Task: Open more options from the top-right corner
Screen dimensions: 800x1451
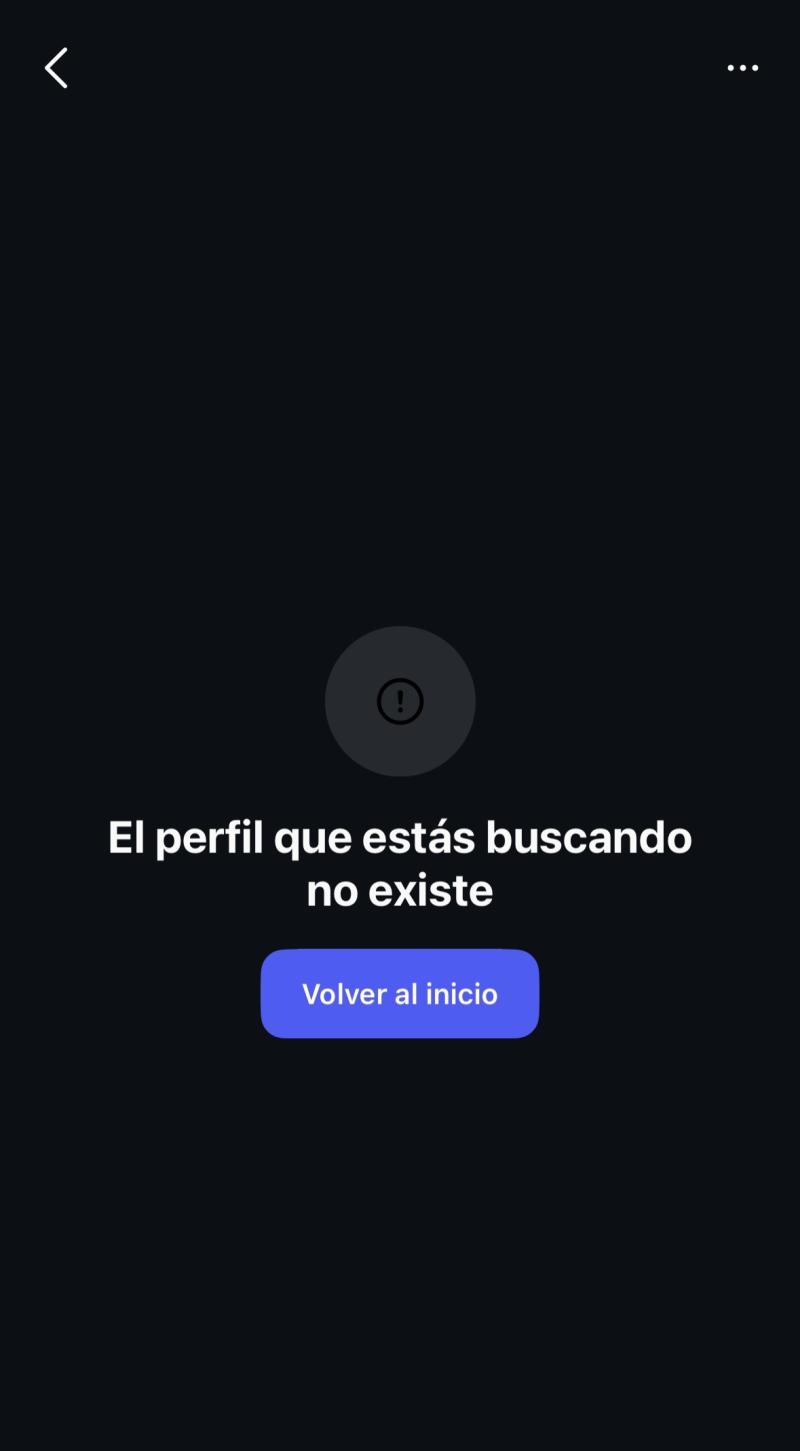Action: point(743,67)
